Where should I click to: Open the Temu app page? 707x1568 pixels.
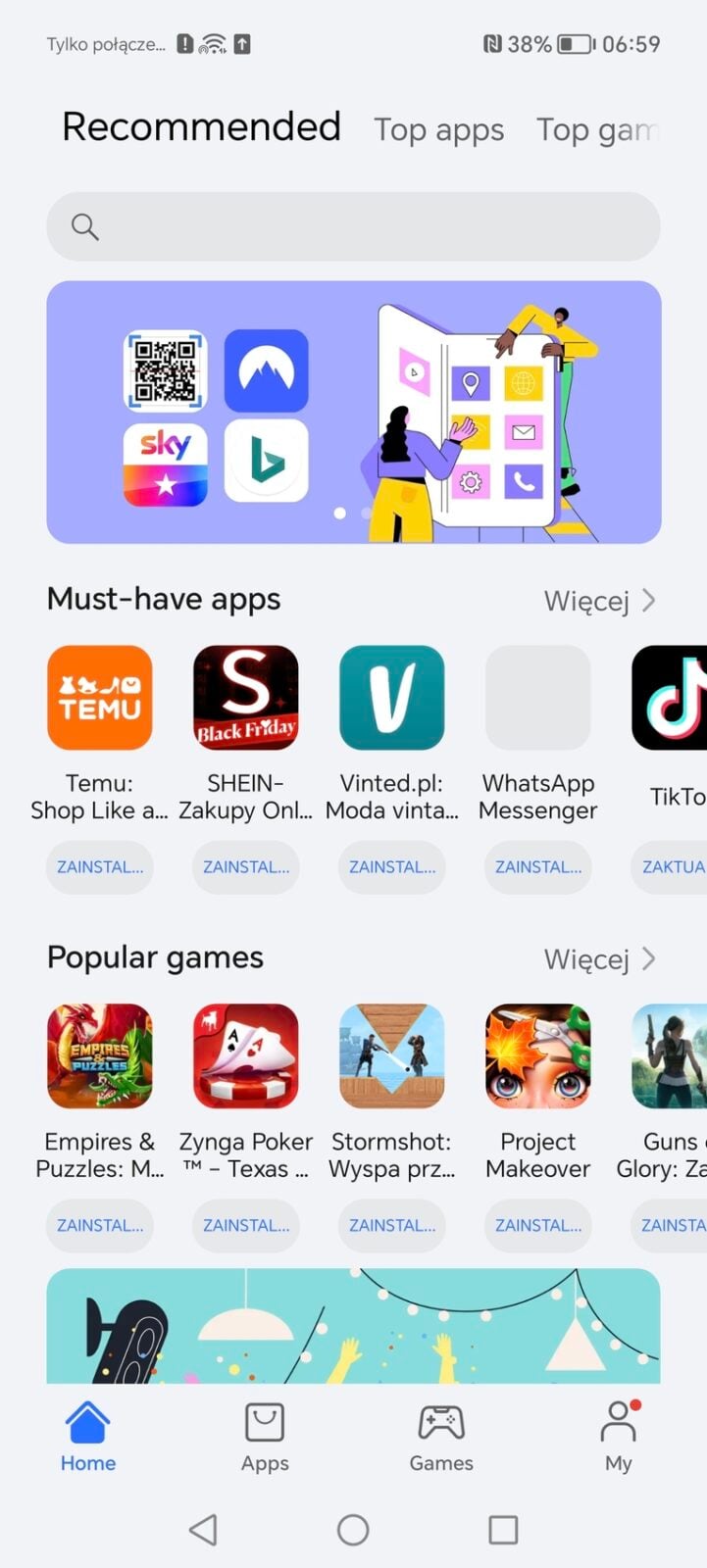coord(99,698)
